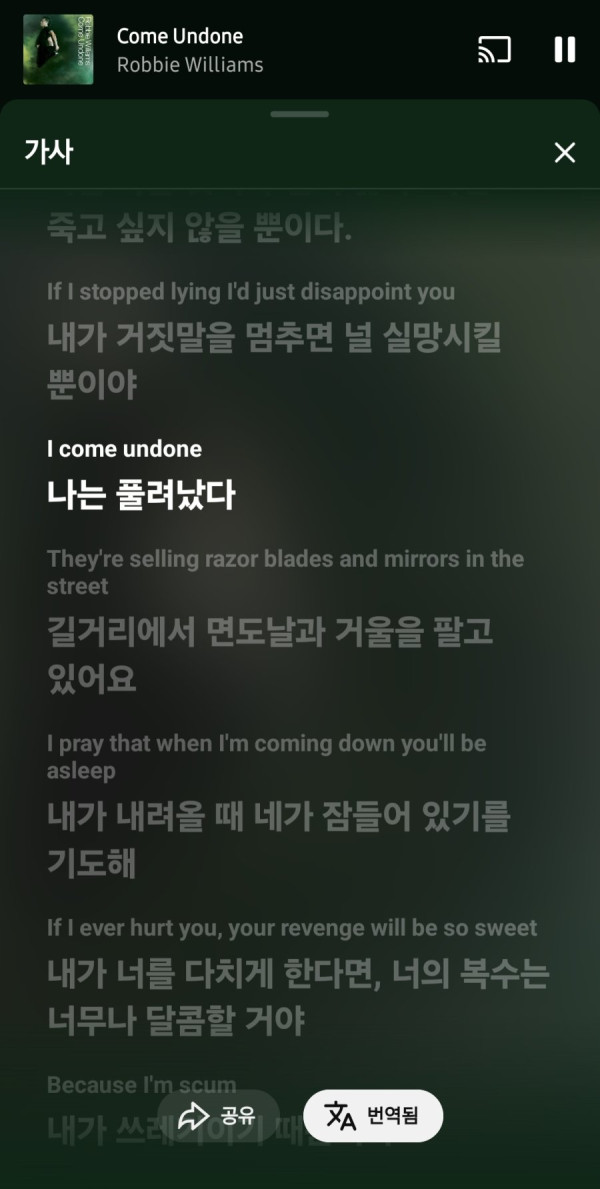Jump to lyric "If I stopped lying"
Screen dimensions: 600x1189
click(250, 292)
